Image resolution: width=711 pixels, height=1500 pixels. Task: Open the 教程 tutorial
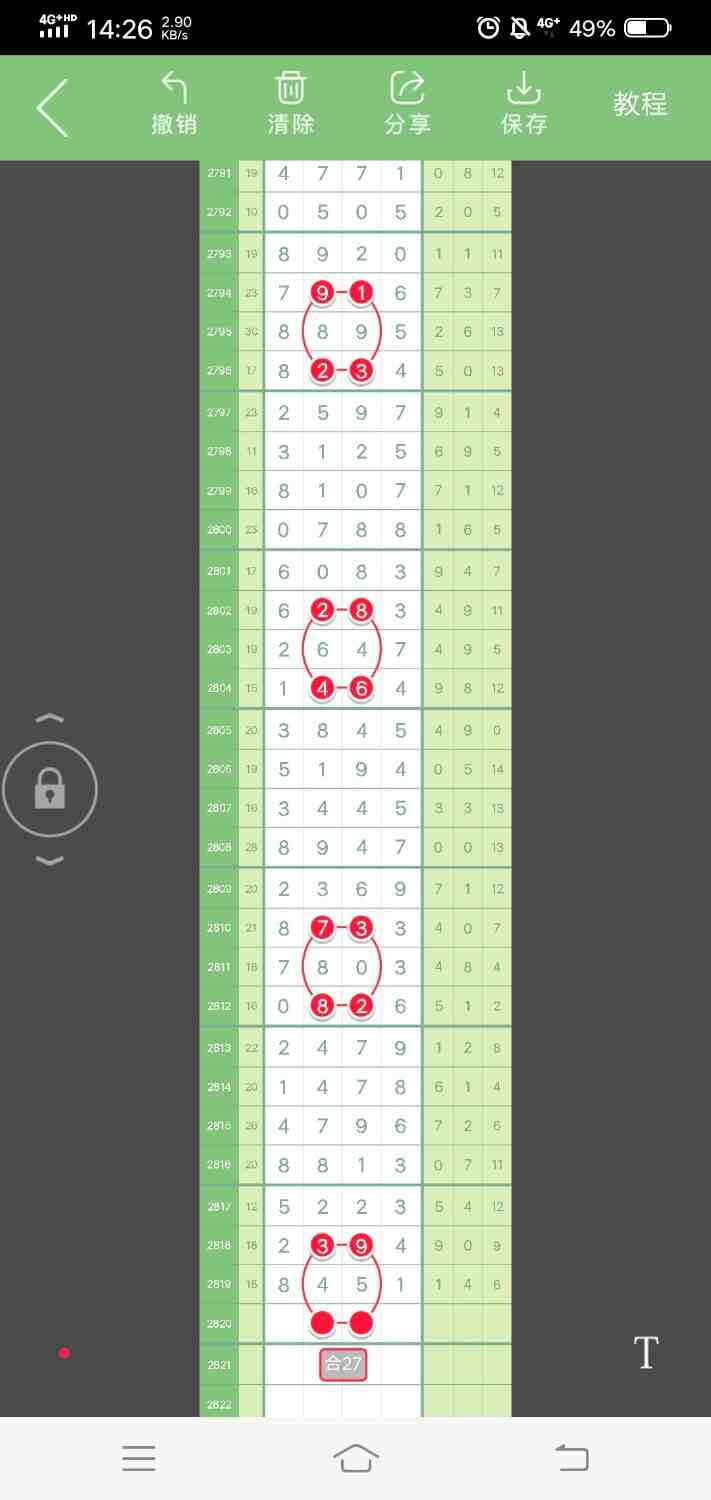click(640, 104)
